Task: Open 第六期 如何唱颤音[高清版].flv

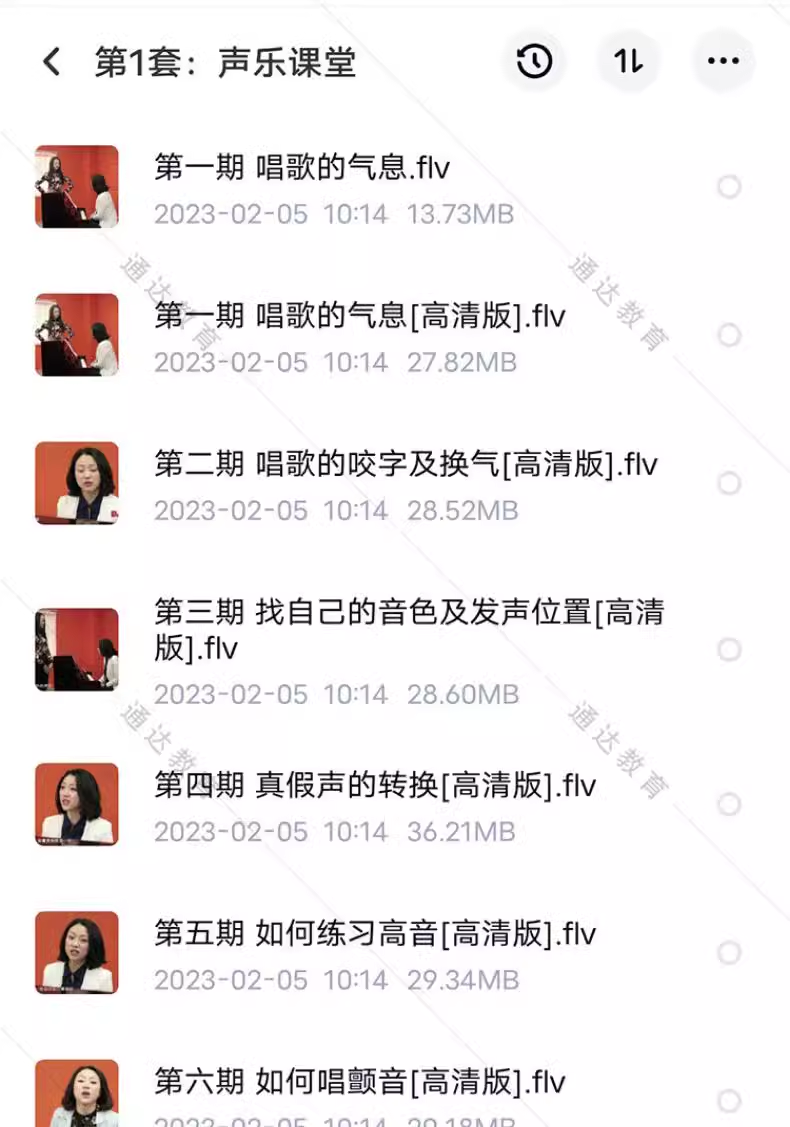Action: [360, 1082]
